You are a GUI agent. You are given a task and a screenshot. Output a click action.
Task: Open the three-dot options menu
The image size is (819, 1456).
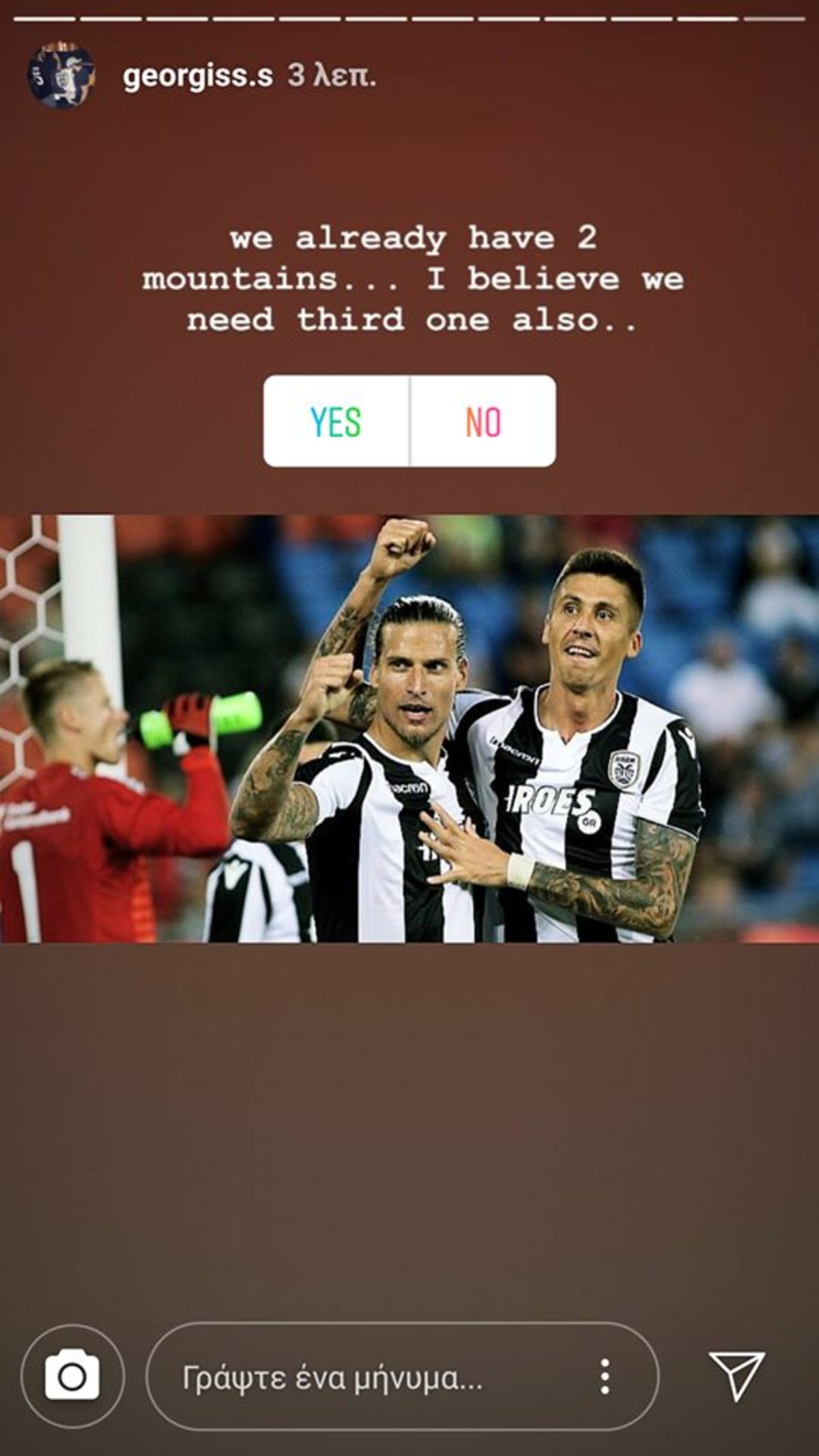pyautogui.click(x=605, y=1375)
